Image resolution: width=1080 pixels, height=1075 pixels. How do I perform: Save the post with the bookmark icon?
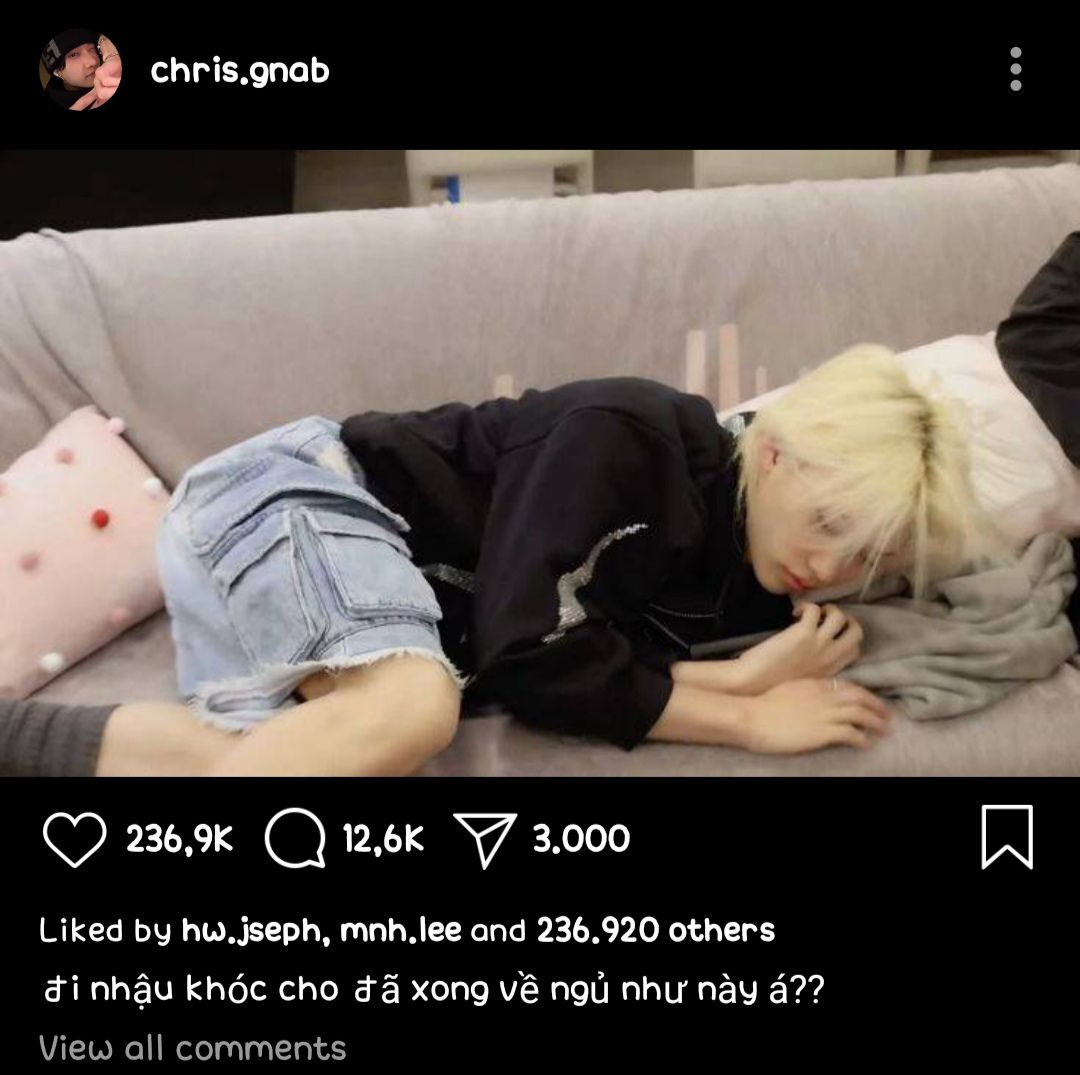[x=1006, y=837]
